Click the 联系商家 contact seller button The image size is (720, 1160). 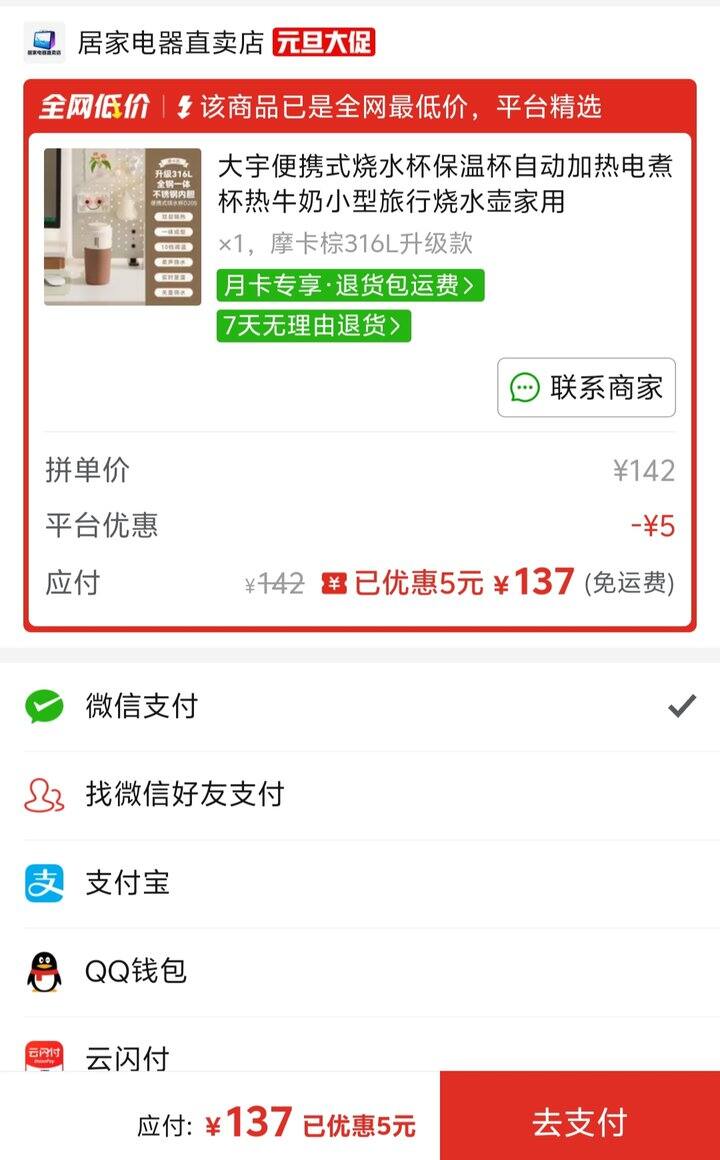tap(588, 388)
